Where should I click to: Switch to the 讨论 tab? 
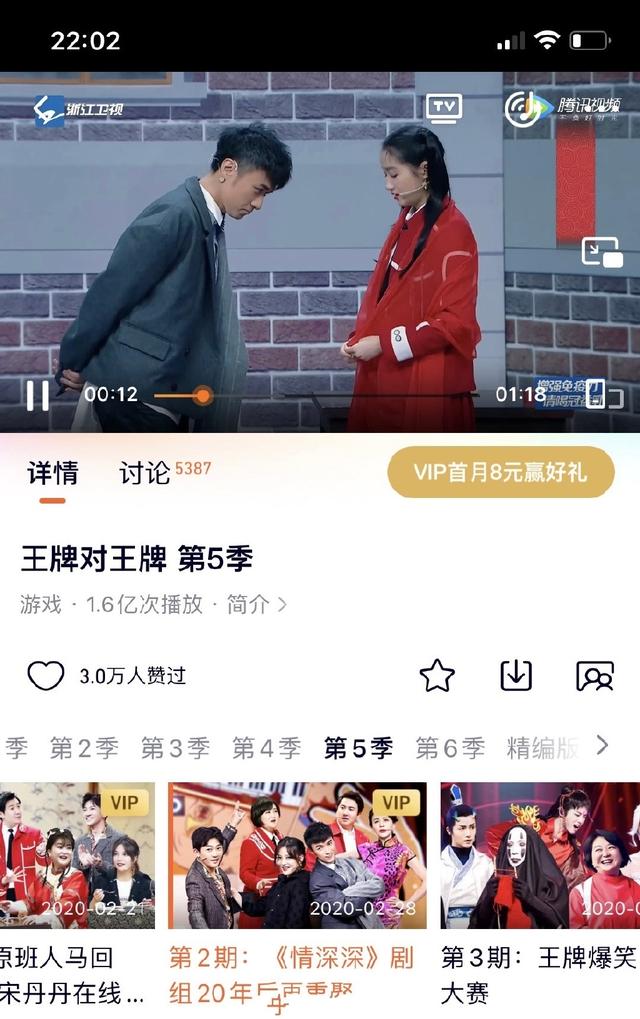(x=145, y=473)
